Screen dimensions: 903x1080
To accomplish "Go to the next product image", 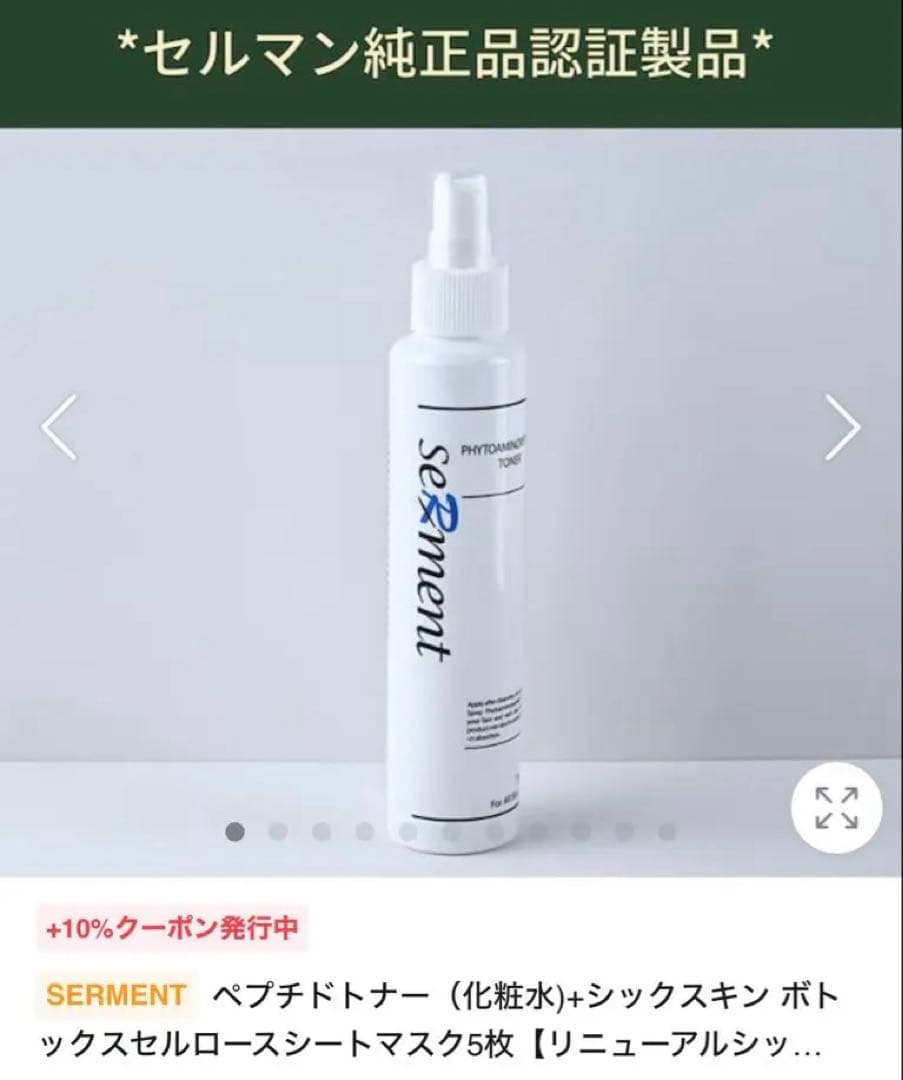I will click(841, 428).
